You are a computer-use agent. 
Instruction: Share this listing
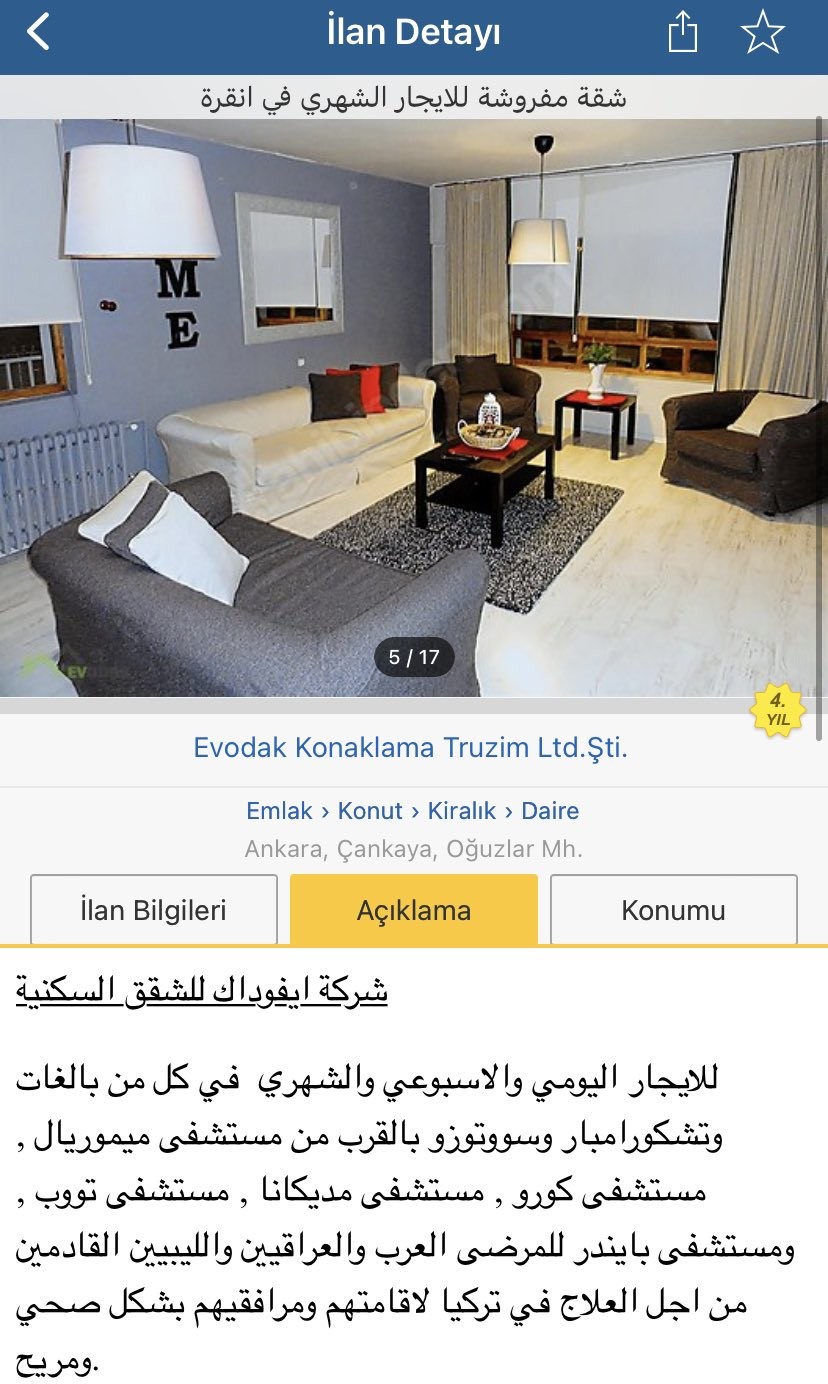click(x=682, y=33)
